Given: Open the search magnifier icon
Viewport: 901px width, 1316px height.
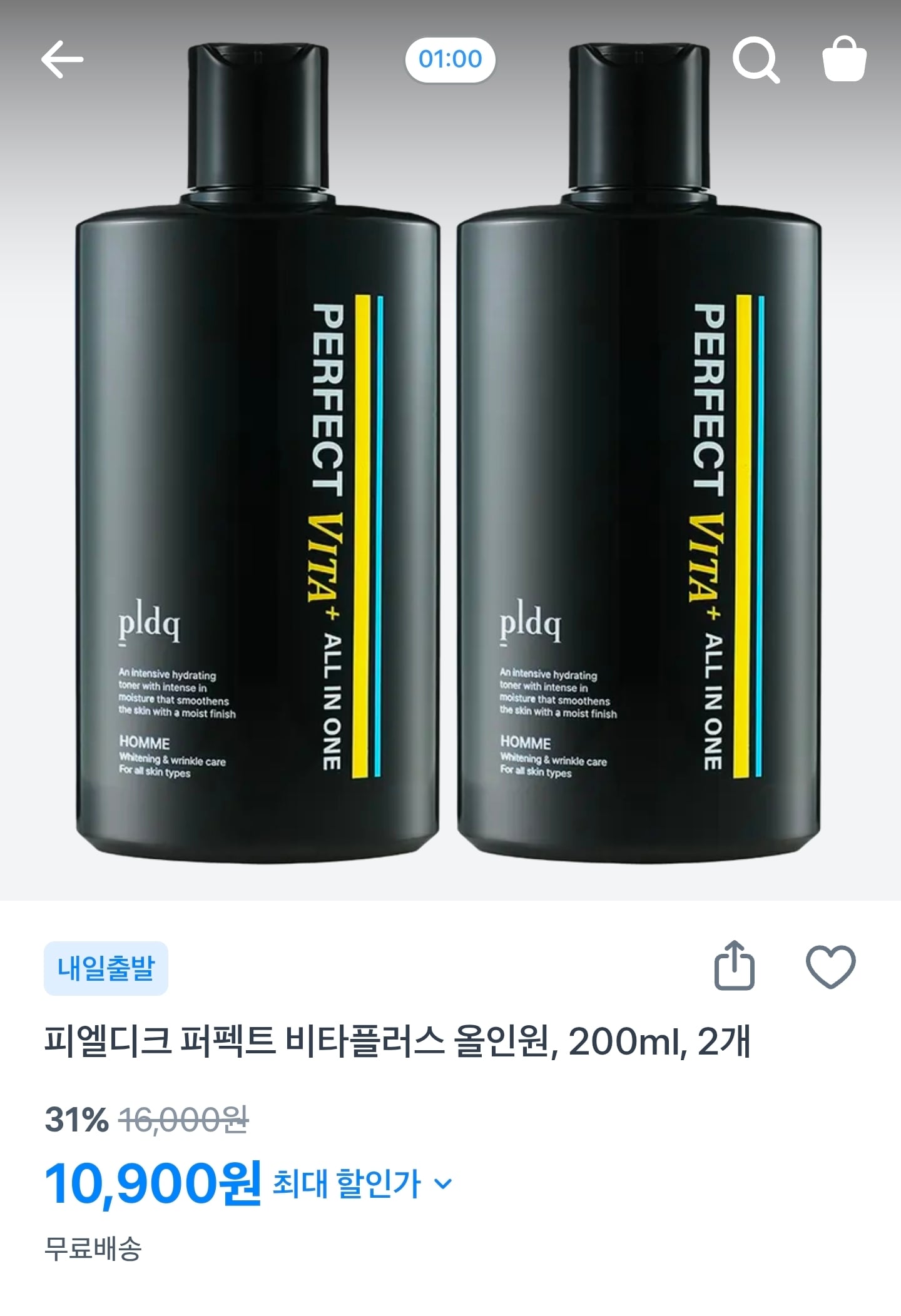Looking at the screenshot, I should coord(755,61).
